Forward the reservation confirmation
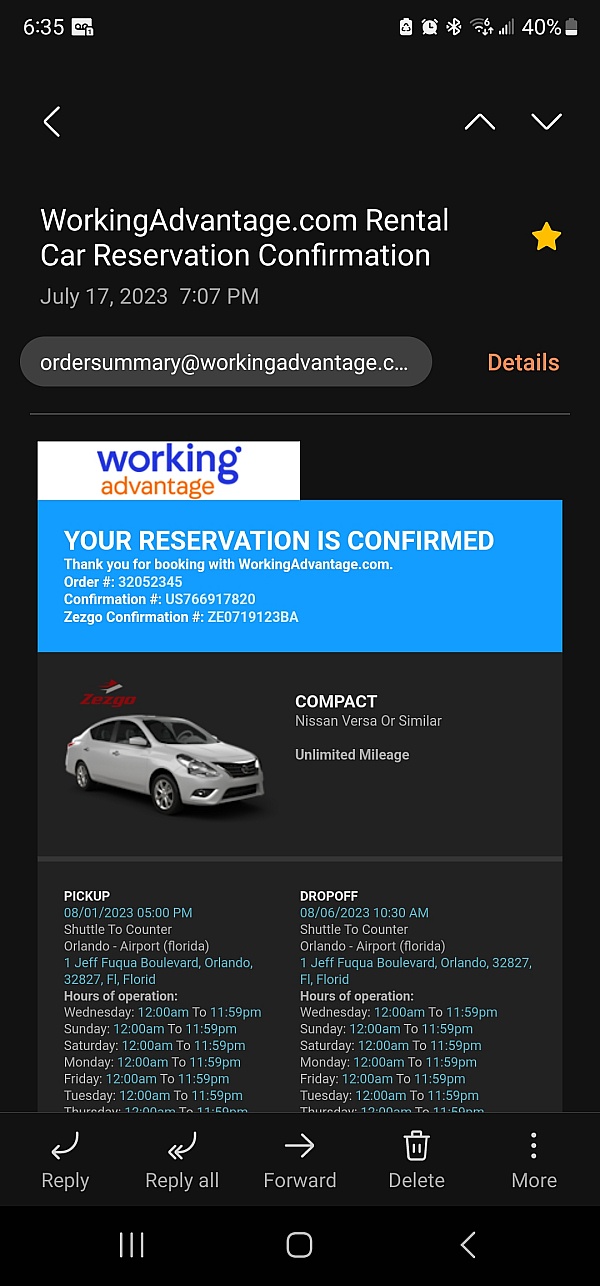This screenshot has width=600, height=1286. pos(299,1160)
